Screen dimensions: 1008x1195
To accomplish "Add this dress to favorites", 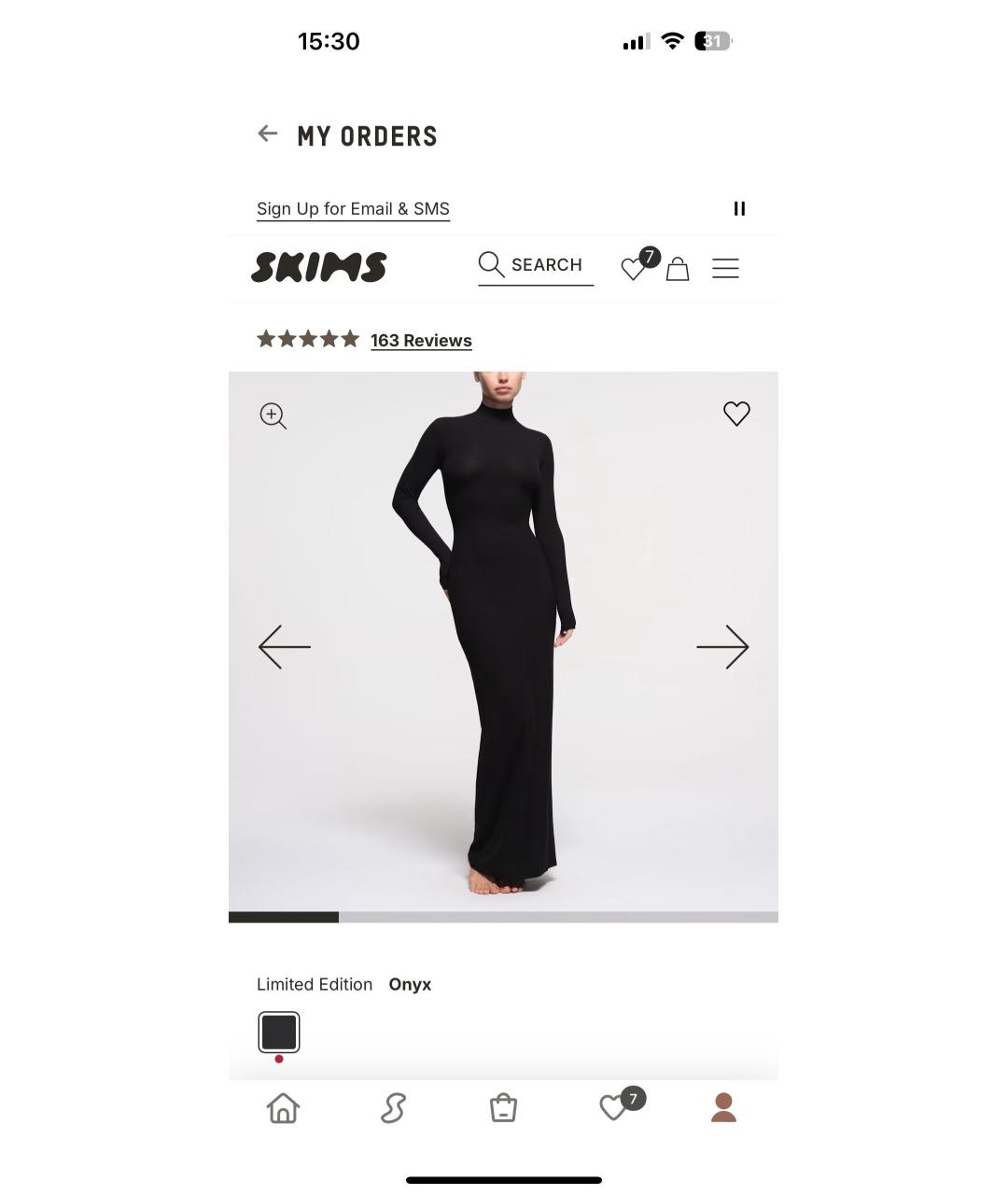I will 736,414.
